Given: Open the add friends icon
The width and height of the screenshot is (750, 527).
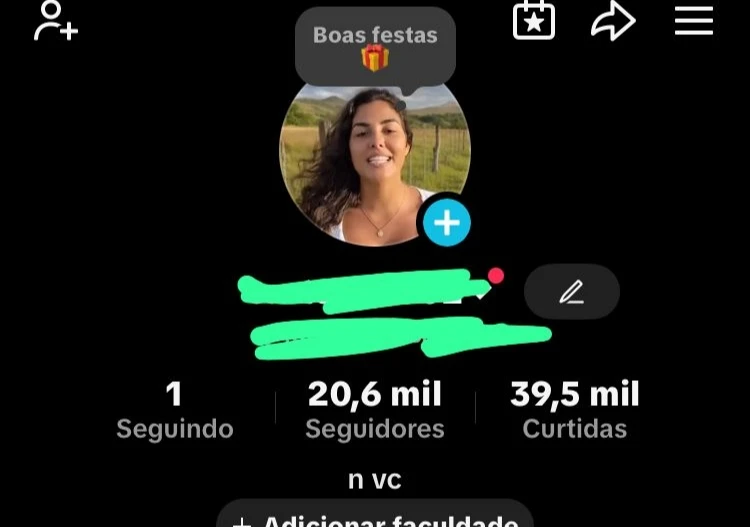Looking at the screenshot, I should (55, 21).
